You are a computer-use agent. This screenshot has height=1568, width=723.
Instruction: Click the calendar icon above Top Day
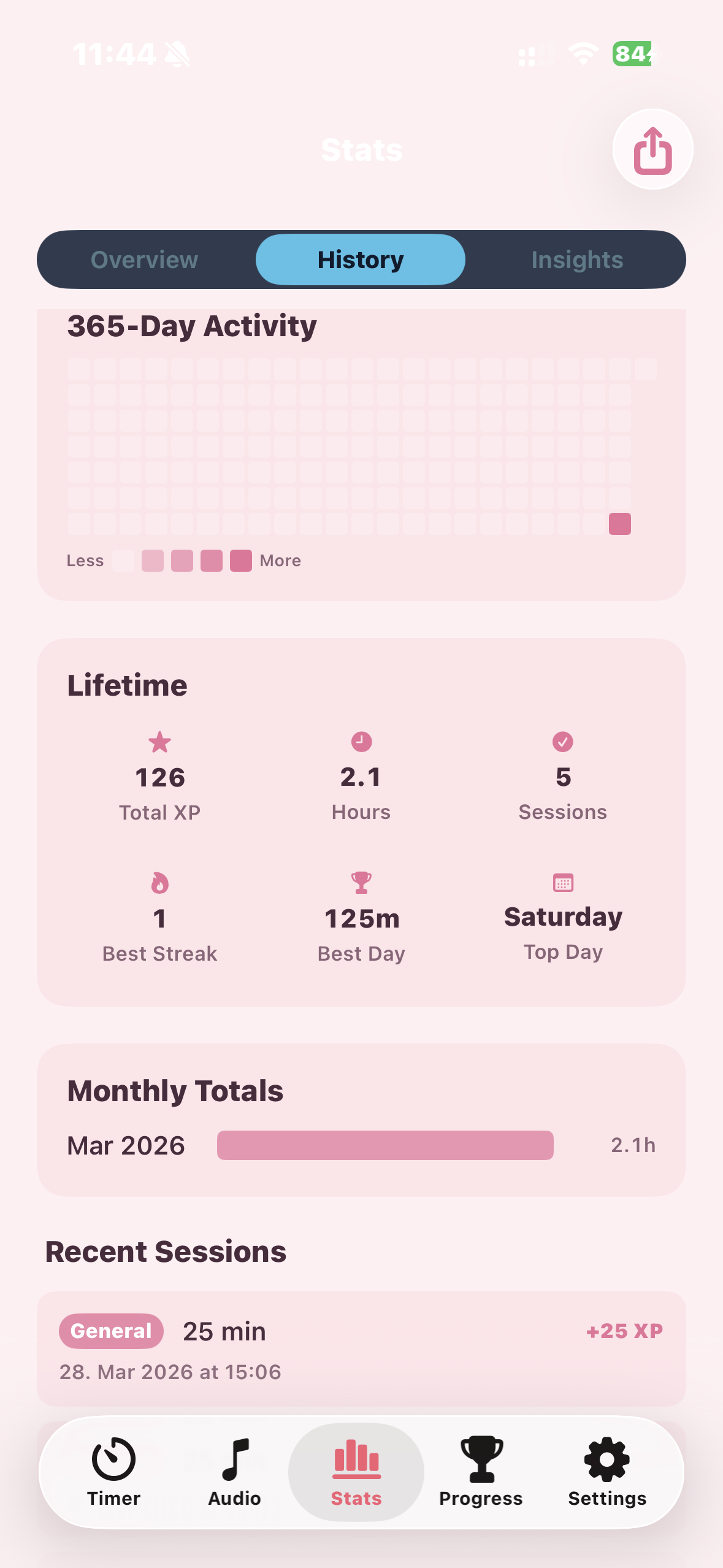click(562, 883)
